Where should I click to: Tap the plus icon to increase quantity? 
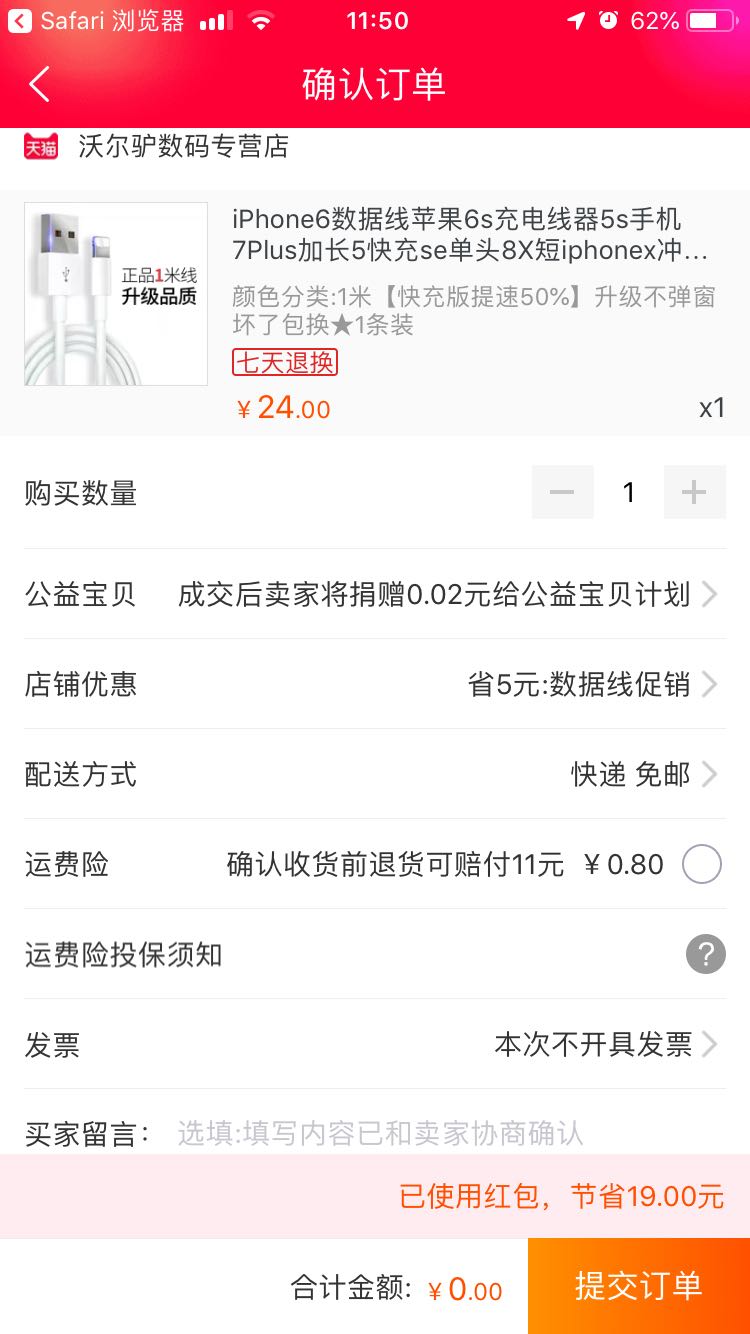coord(694,491)
